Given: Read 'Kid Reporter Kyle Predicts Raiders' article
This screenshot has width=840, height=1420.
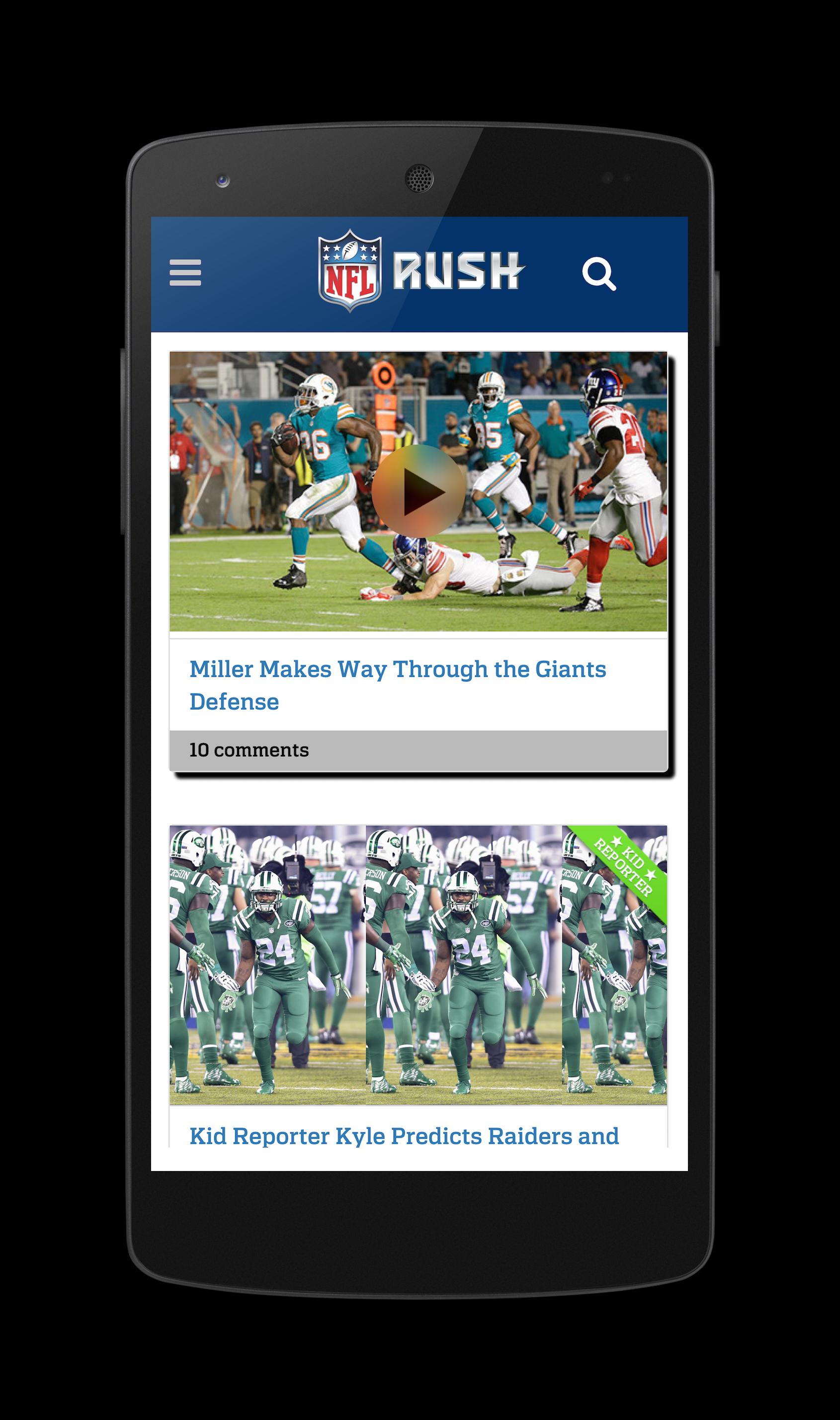Looking at the screenshot, I should (404, 1136).
